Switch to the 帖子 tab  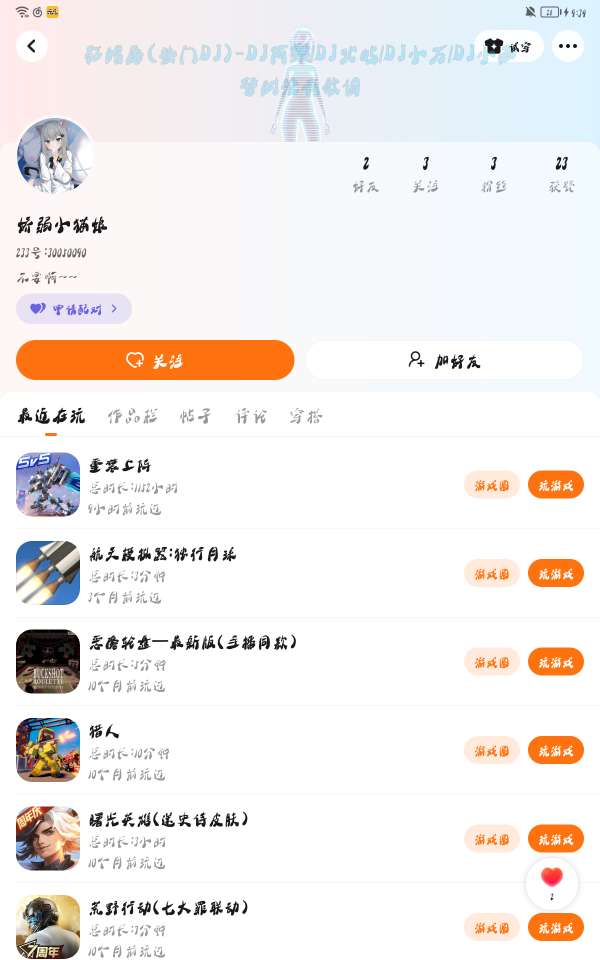(x=195, y=416)
